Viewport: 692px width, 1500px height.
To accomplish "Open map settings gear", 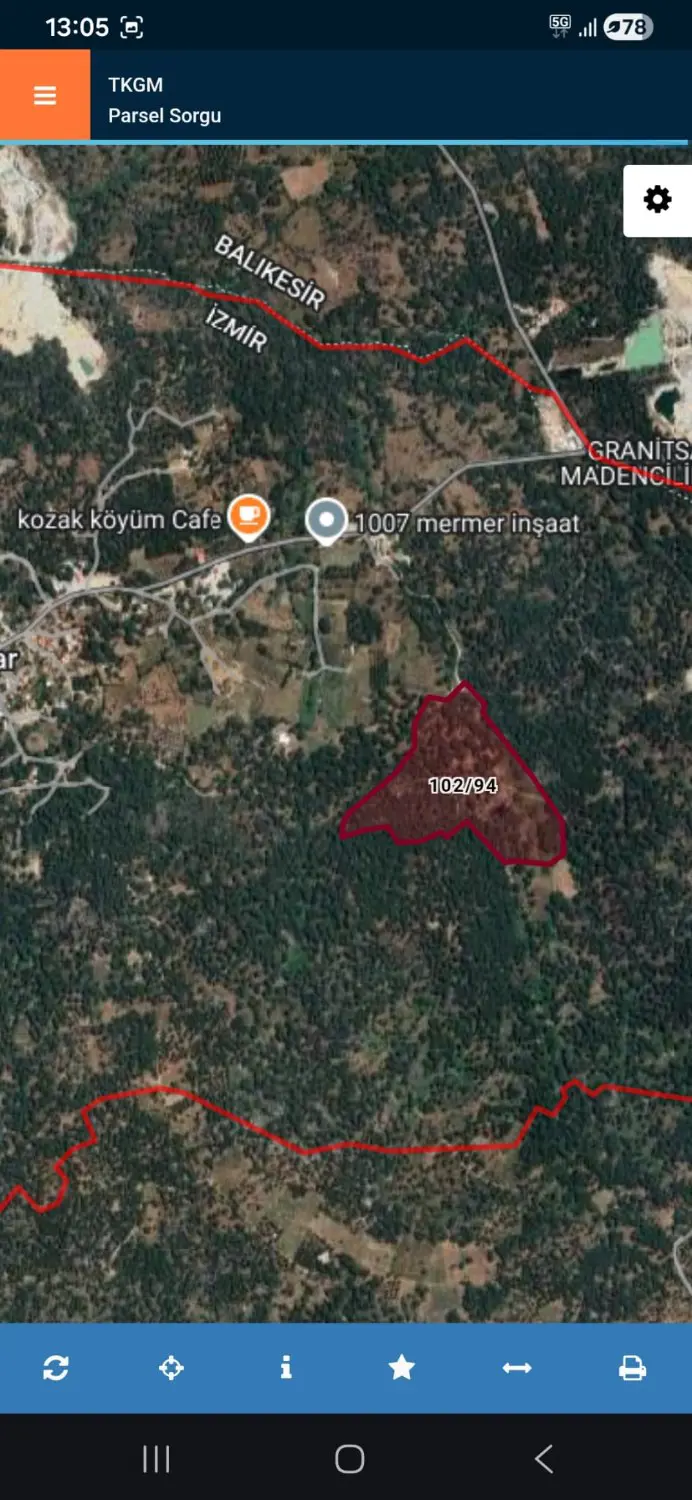I will pyautogui.click(x=657, y=200).
